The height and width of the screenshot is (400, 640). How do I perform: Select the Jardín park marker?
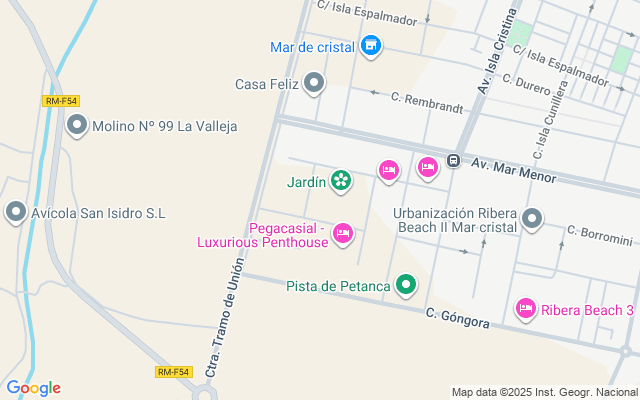[342, 181]
